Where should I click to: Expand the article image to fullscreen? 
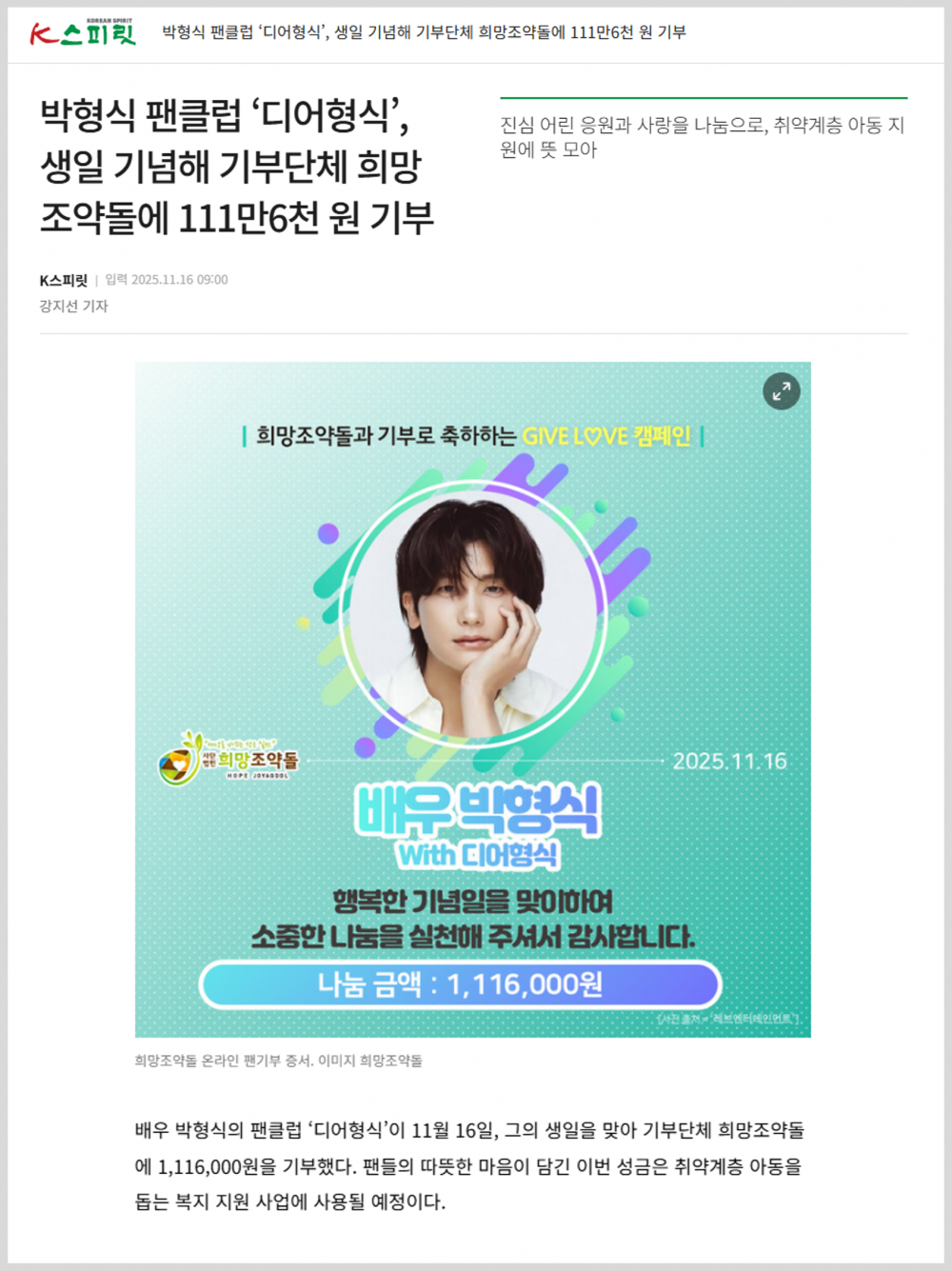pos(781,391)
